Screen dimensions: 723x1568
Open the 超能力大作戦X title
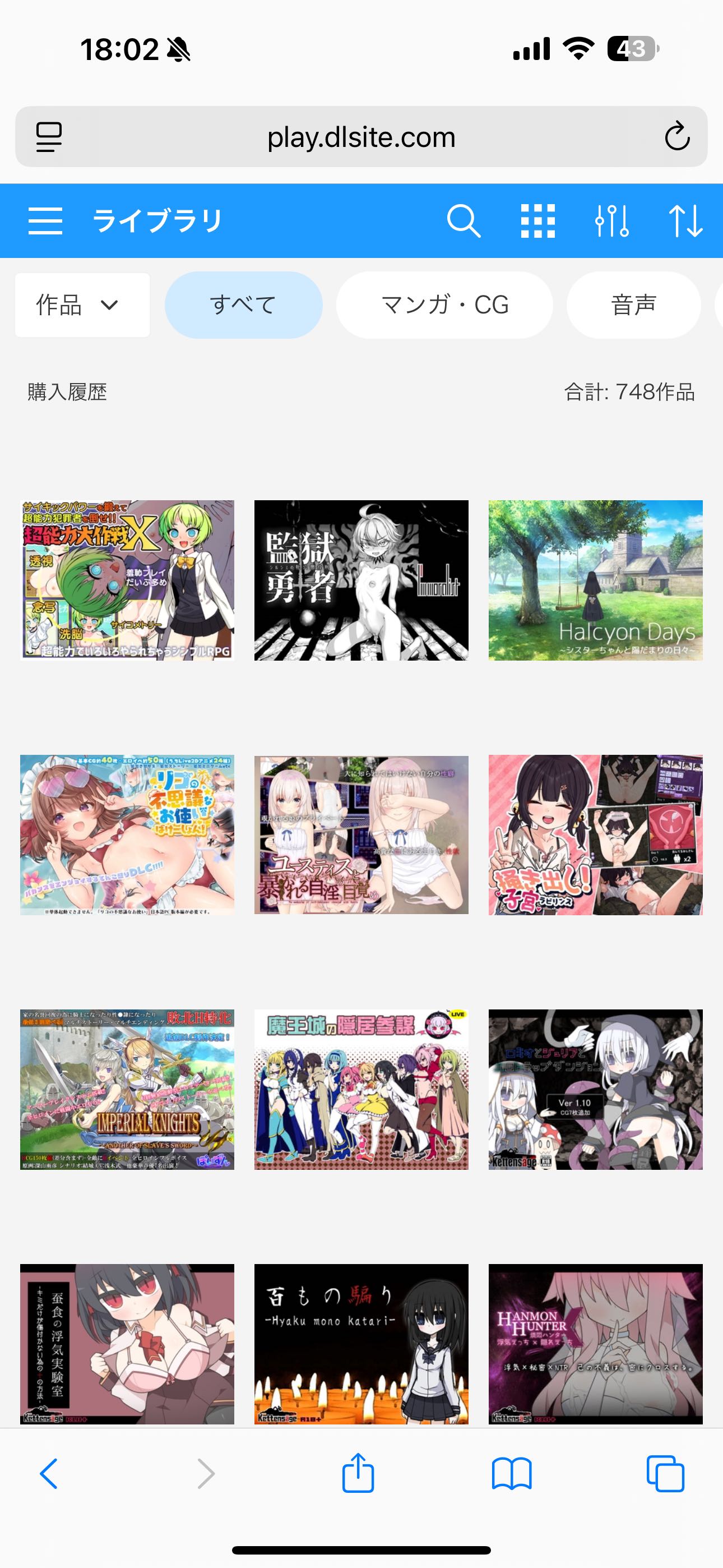[x=127, y=580]
